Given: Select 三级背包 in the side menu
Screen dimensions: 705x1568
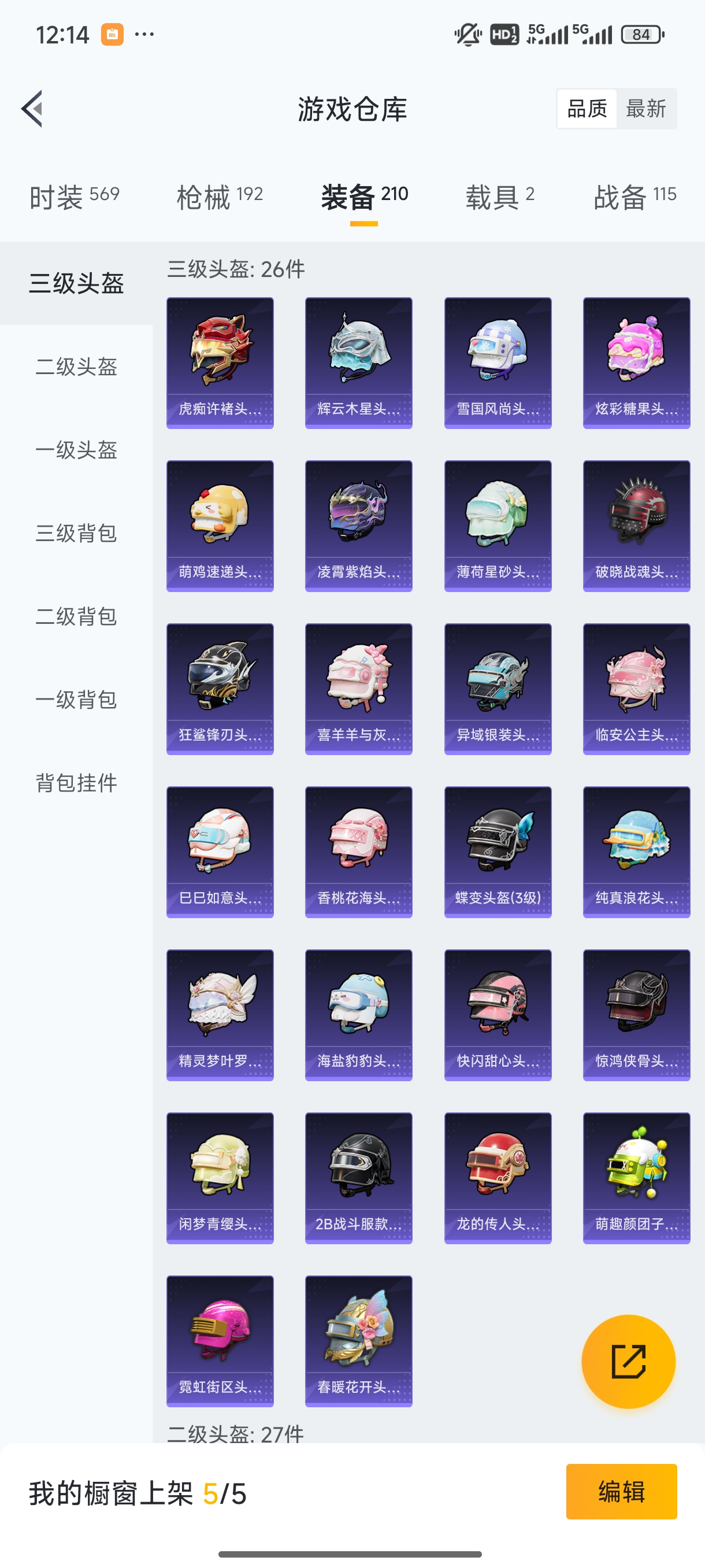Looking at the screenshot, I should 76,533.
